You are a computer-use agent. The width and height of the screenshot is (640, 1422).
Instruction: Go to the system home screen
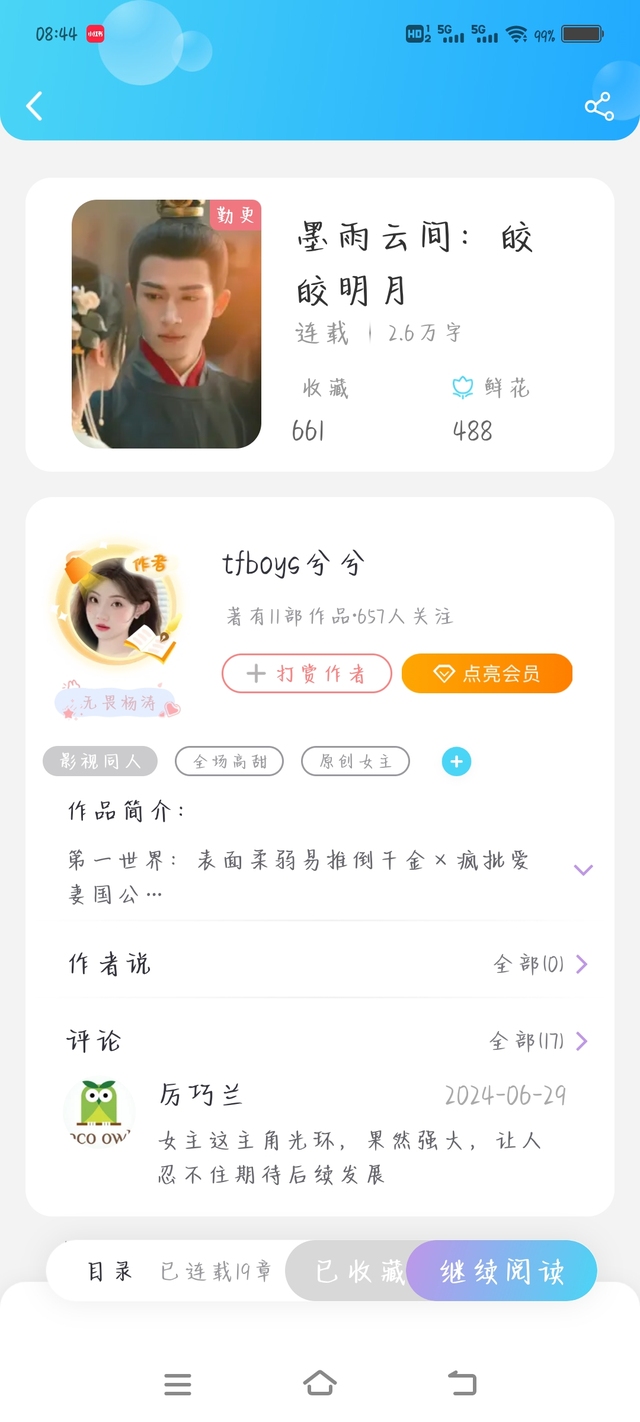click(320, 1384)
